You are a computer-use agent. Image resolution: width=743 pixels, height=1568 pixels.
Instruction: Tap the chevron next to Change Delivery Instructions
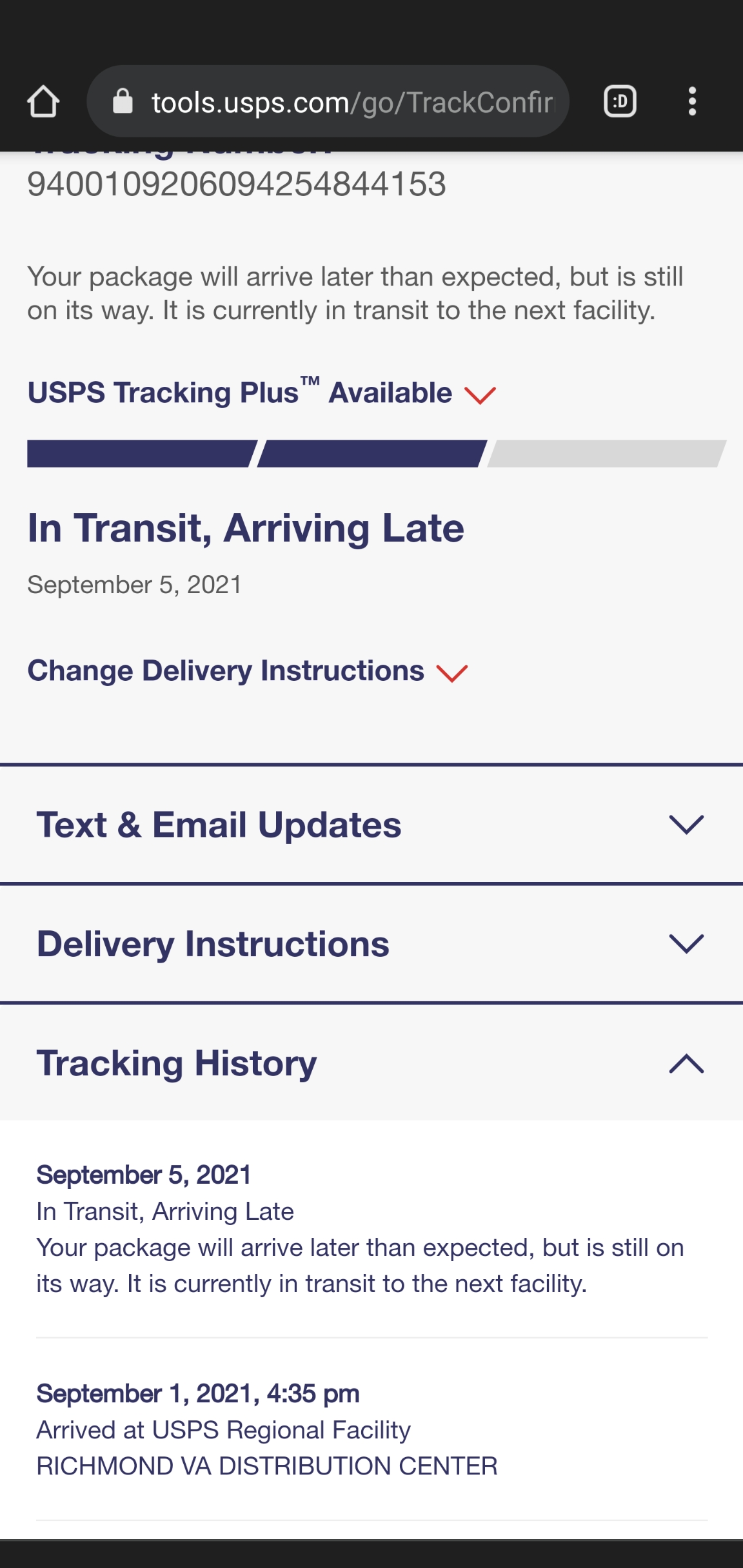[x=452, y=674]
